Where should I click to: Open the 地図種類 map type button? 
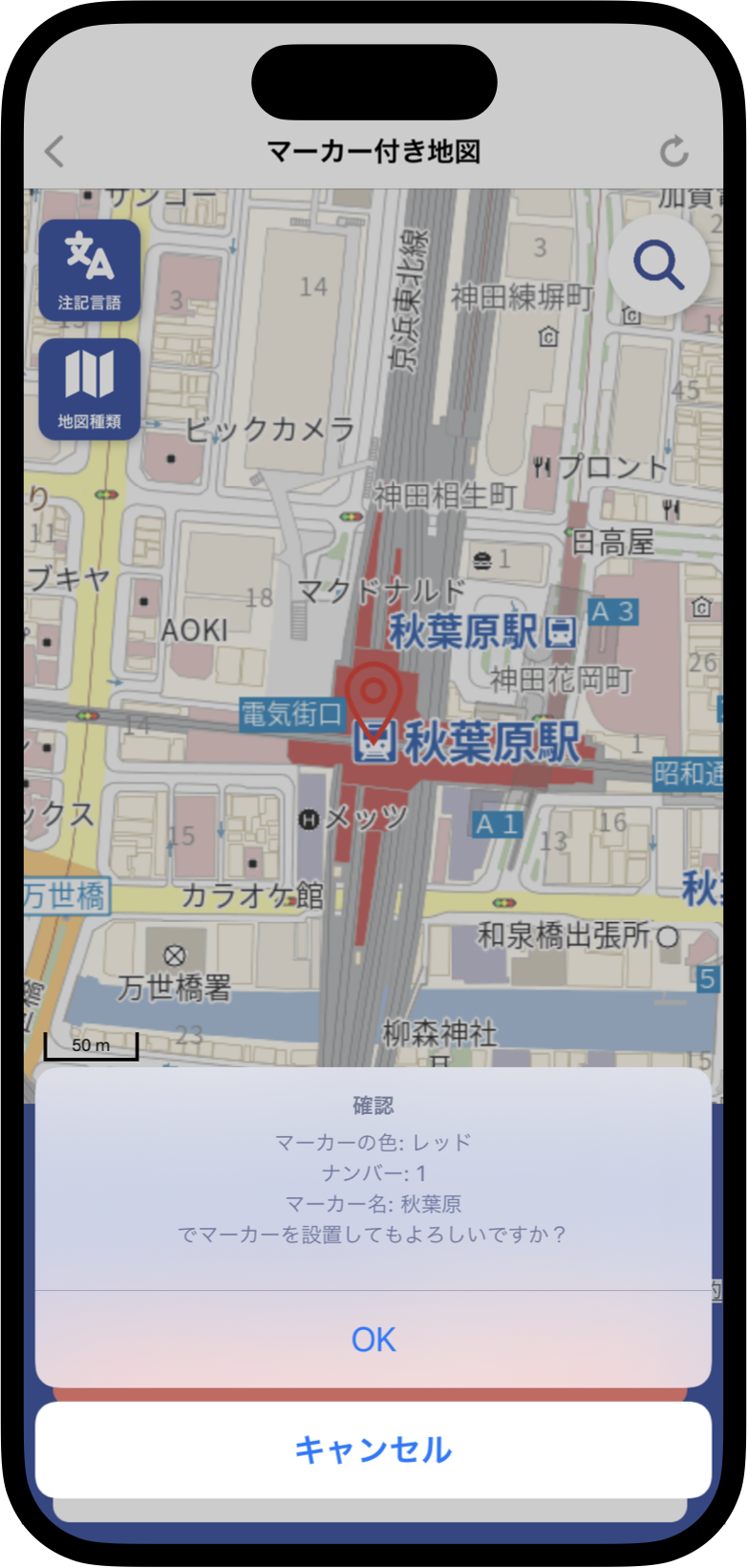click(89, 389)
